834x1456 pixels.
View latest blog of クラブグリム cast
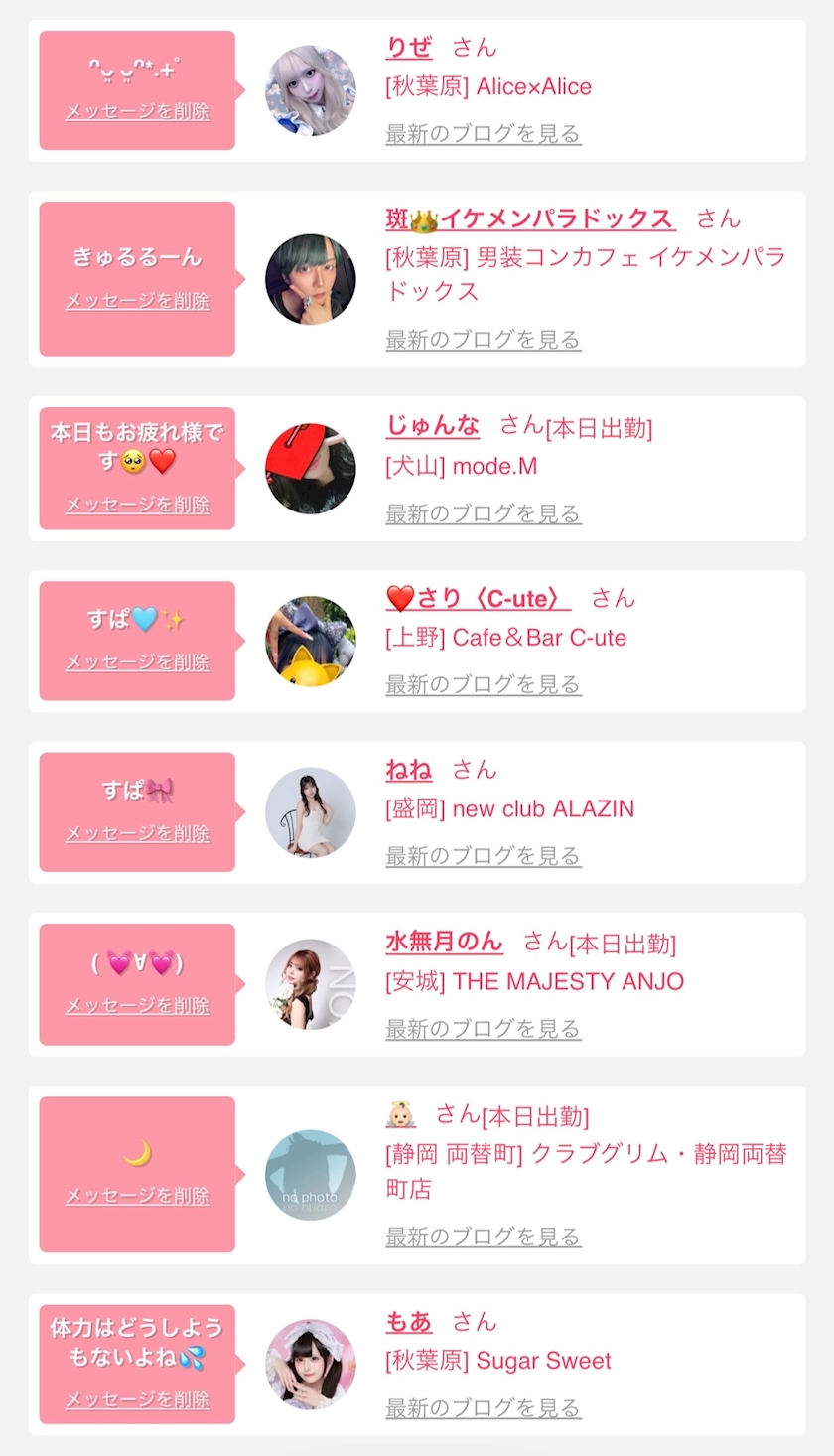pos(484,1238)
